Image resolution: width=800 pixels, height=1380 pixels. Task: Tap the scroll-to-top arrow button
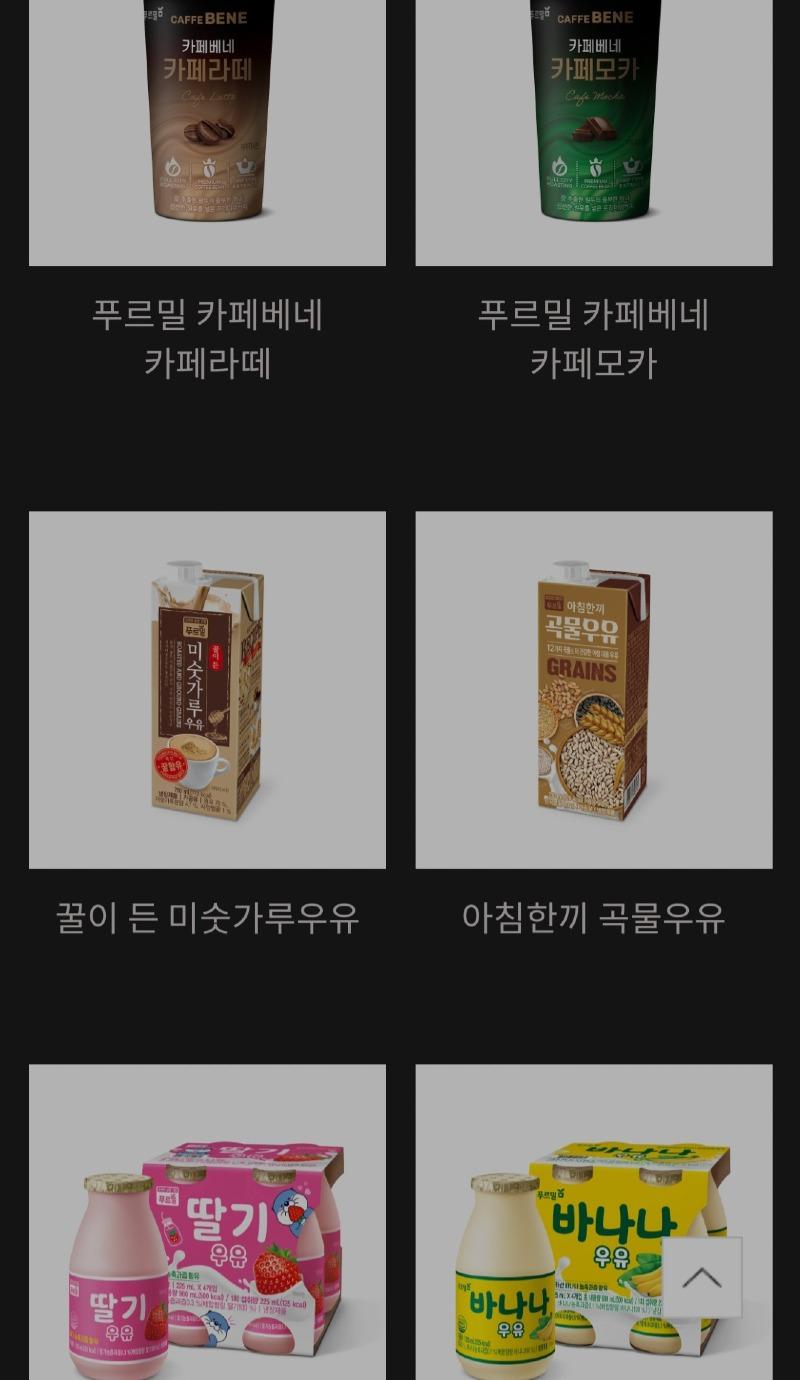point(702,1277)
